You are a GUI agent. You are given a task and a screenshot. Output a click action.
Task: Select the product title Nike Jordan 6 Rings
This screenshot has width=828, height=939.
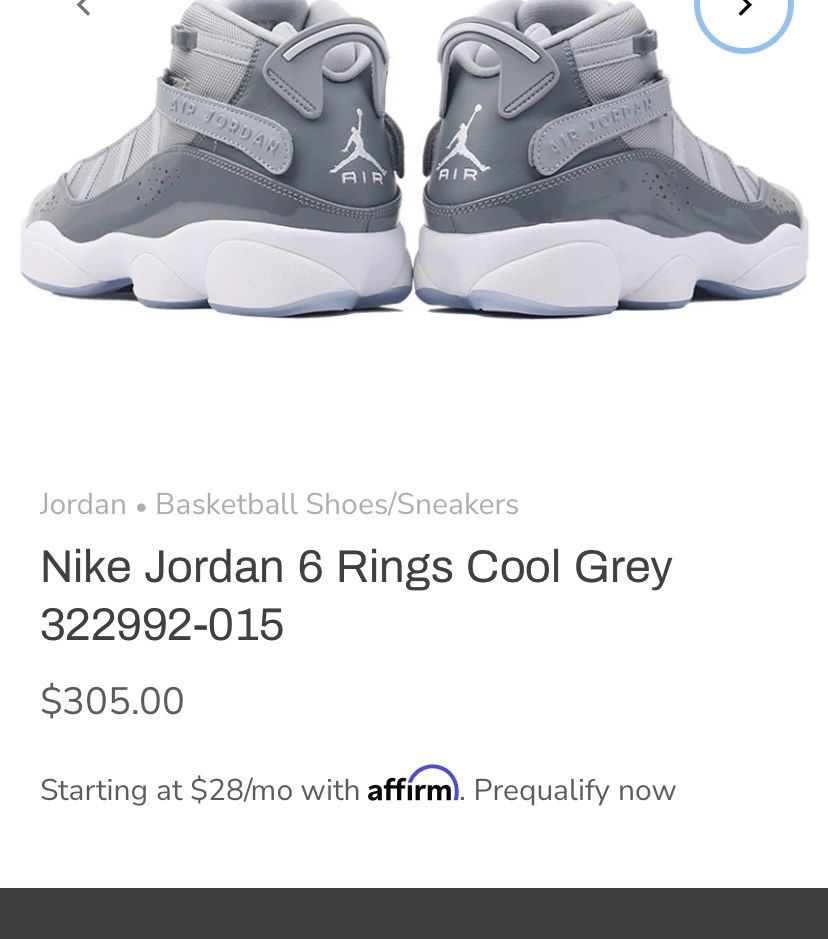[x=356, y=566]
